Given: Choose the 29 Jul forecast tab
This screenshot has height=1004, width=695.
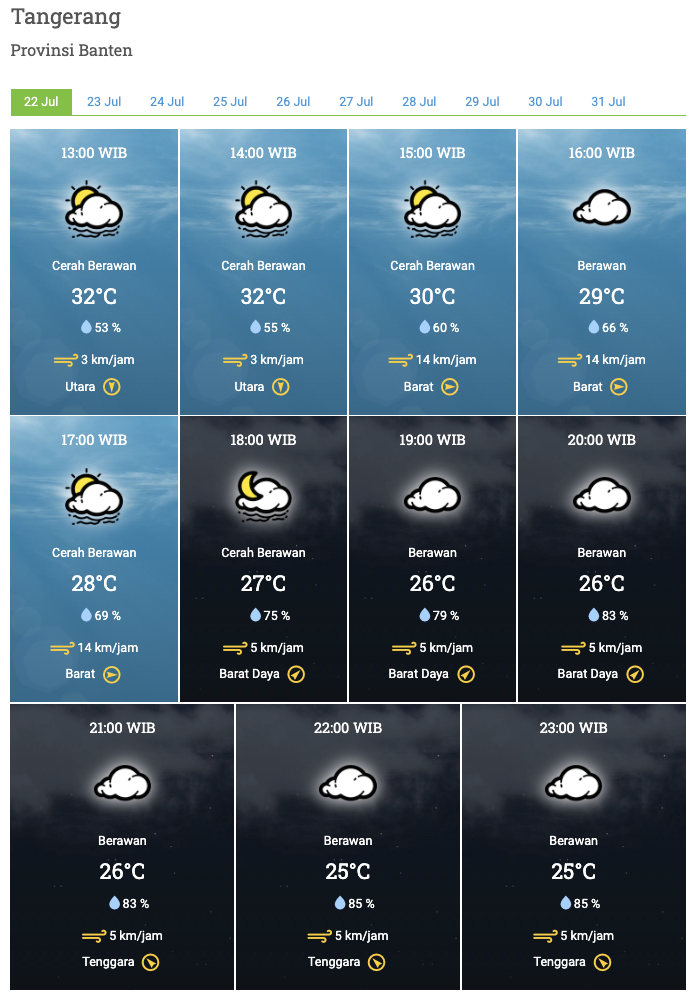Looking at the screenshot, I should point(482,102).
